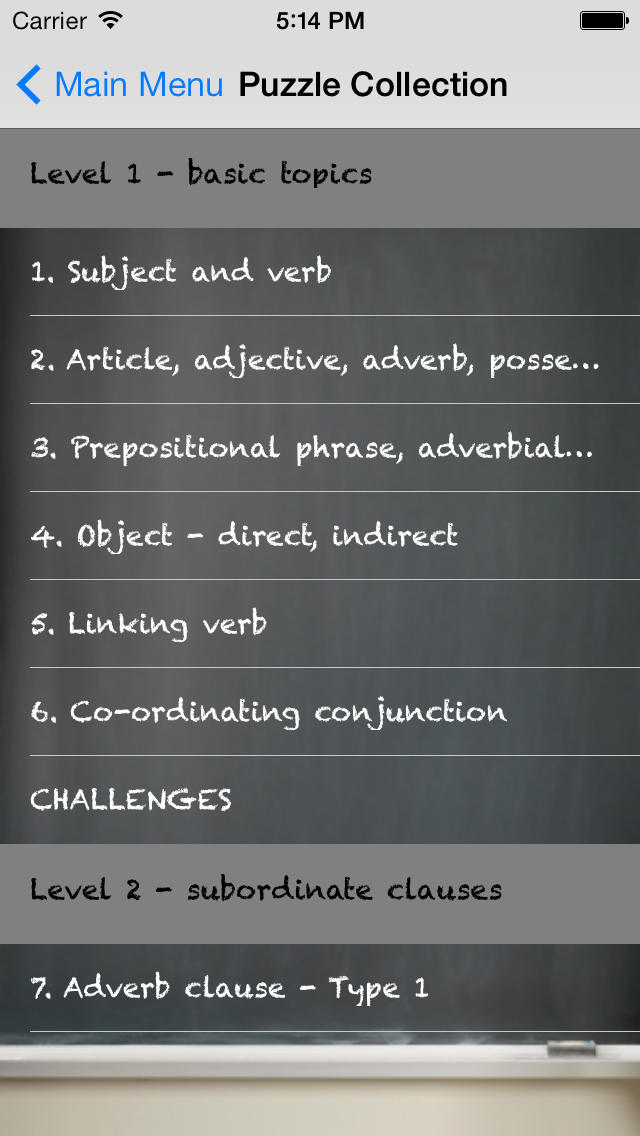The image size is (640, 1136).
Task: Open topic 6 Co-ordinating conjunction
Action: tap(320, 711)
